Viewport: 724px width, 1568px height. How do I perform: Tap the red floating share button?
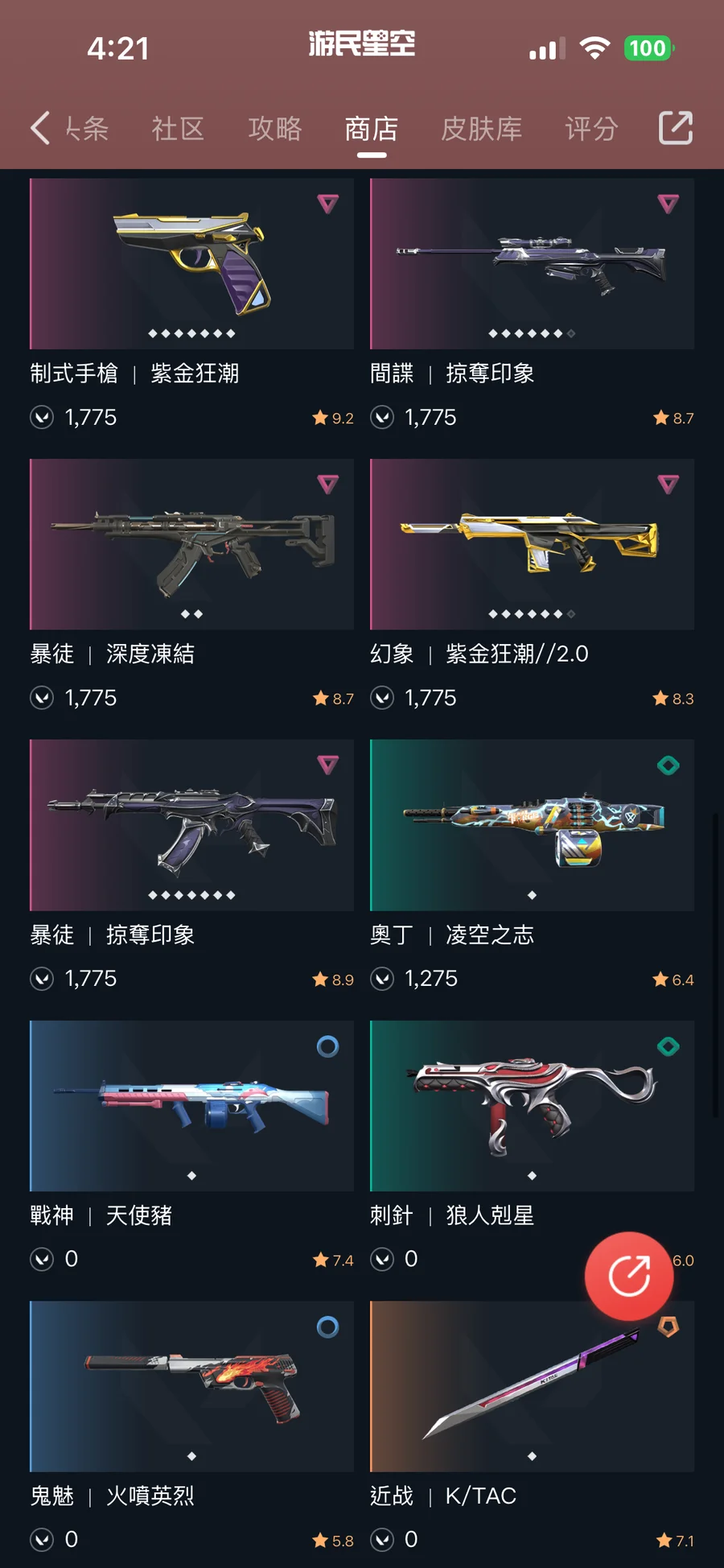[629, 1276]
